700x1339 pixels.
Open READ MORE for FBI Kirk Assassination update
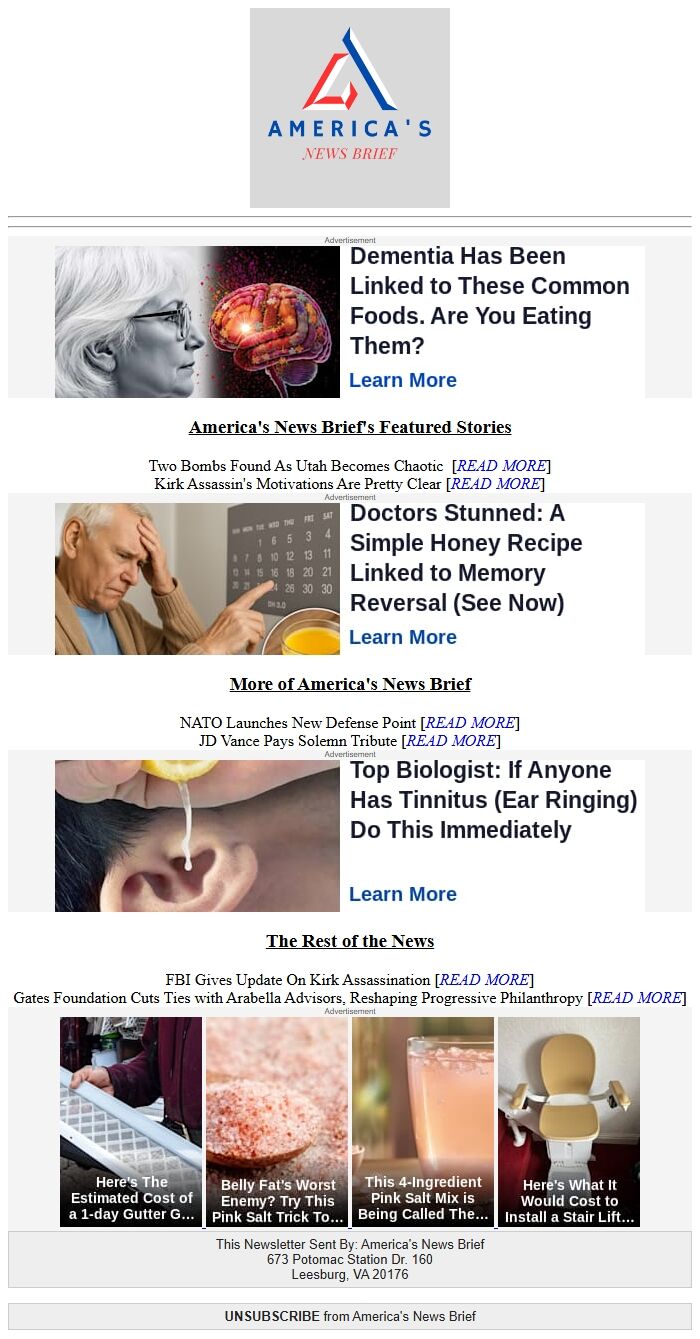point(484,980)
